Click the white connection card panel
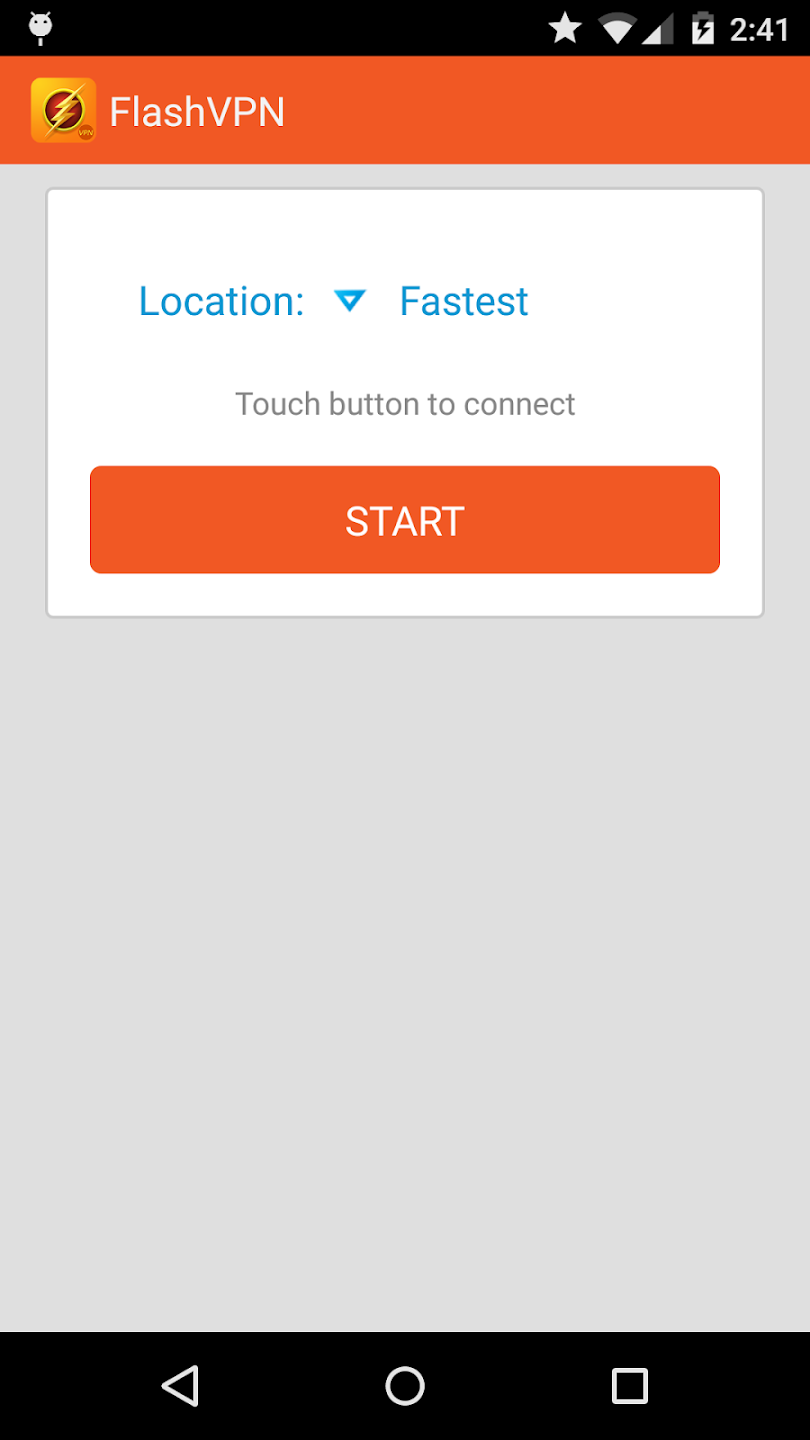810x1440 pixels. tap(404, 230)
